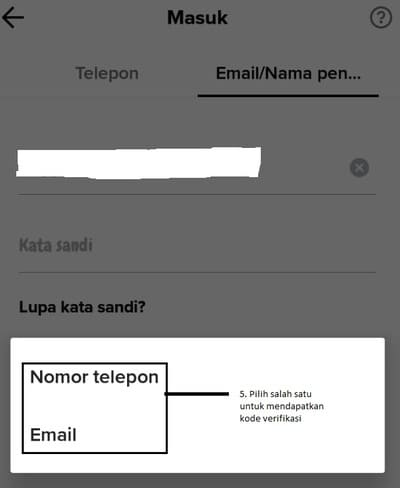Screen dimensions: 400x488
Task: Choose Email for verification code
Action: click(53, 435)
